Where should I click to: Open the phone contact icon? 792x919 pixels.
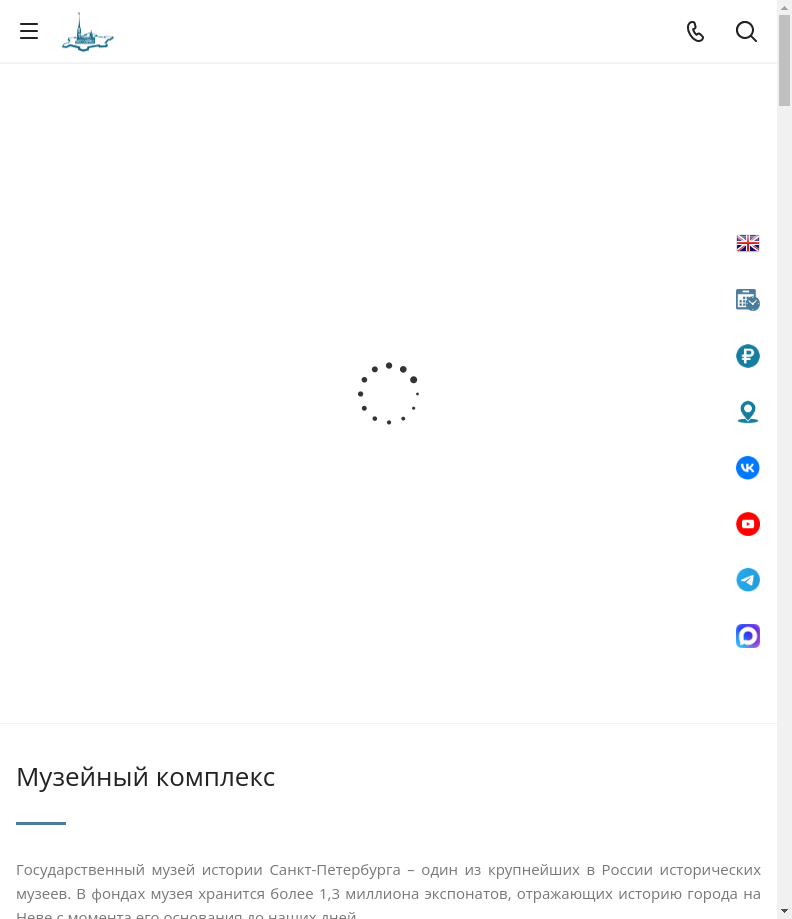coord(696,31)
